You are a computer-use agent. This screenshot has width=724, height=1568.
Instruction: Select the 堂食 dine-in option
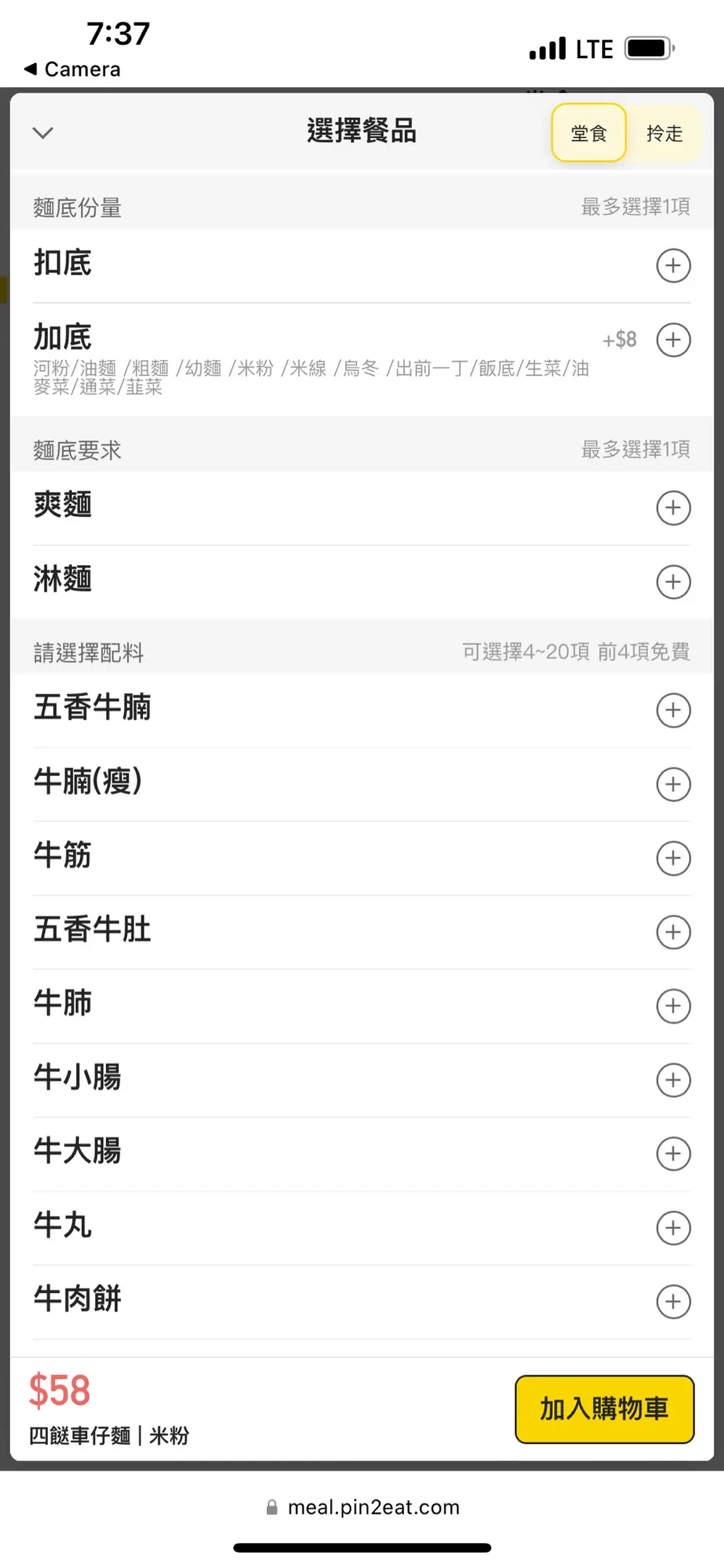(588, 133)
